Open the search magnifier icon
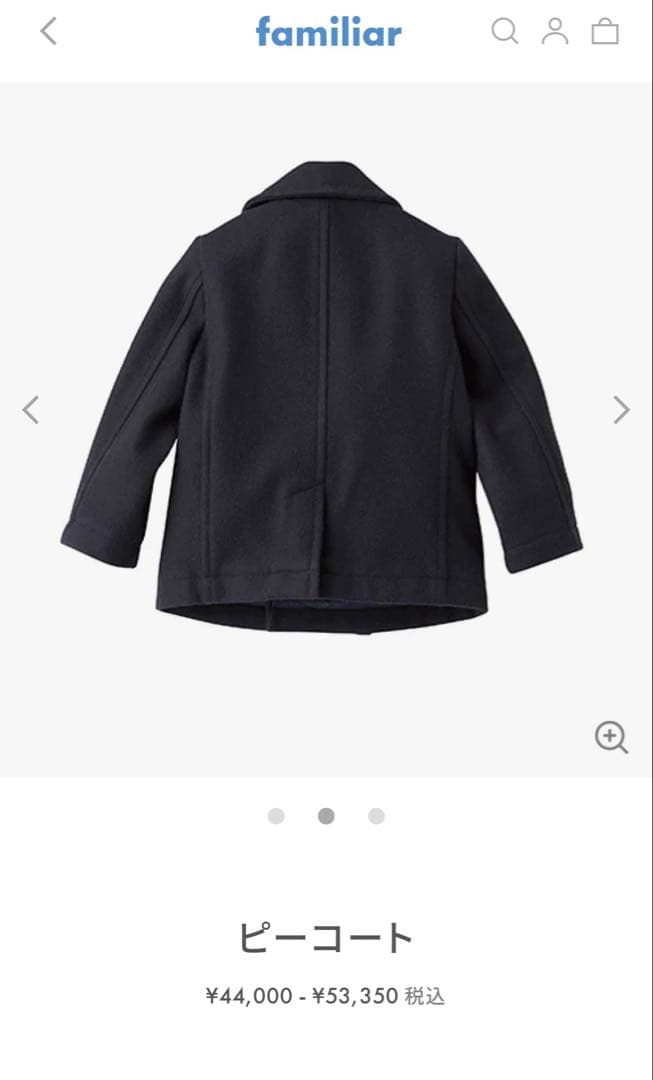The image size is (653, 1080). 505,31
